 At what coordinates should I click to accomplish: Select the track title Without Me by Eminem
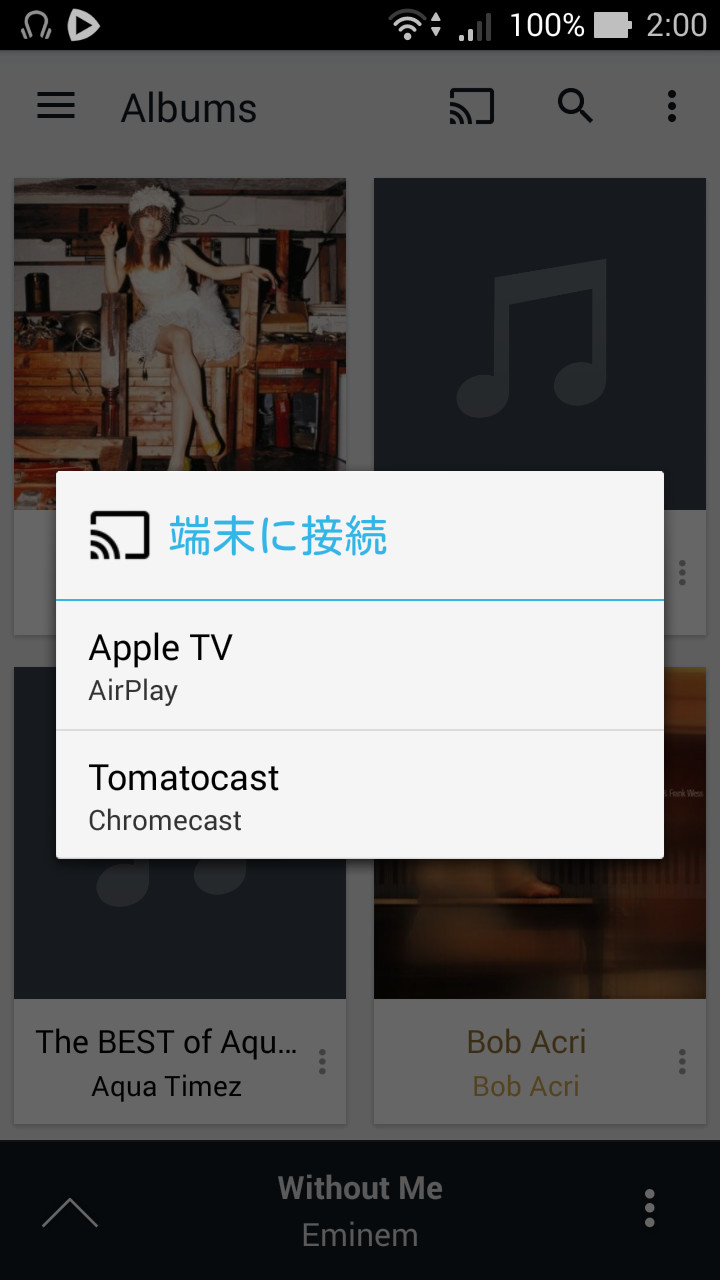point(360,1188)
